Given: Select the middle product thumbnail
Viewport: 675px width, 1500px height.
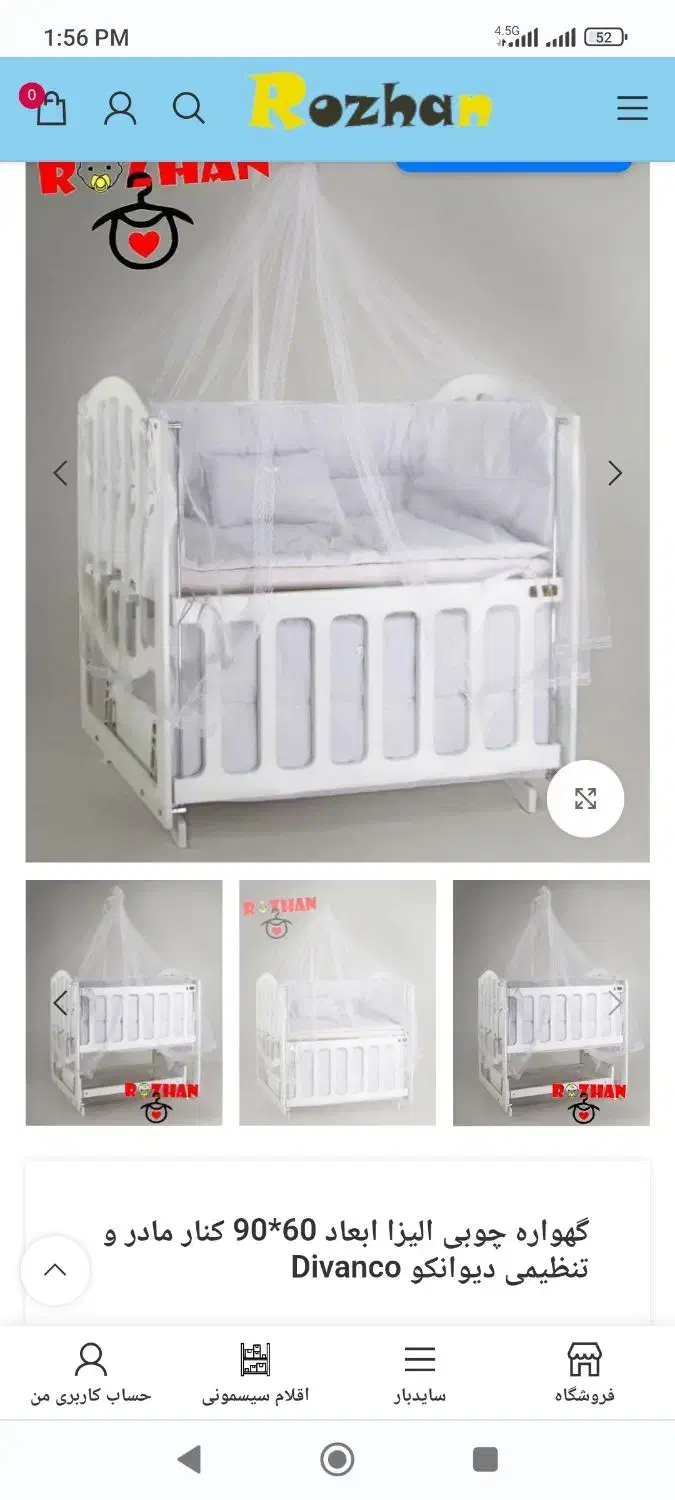Looking at the screenshot, I should (x=337, y=1002).
